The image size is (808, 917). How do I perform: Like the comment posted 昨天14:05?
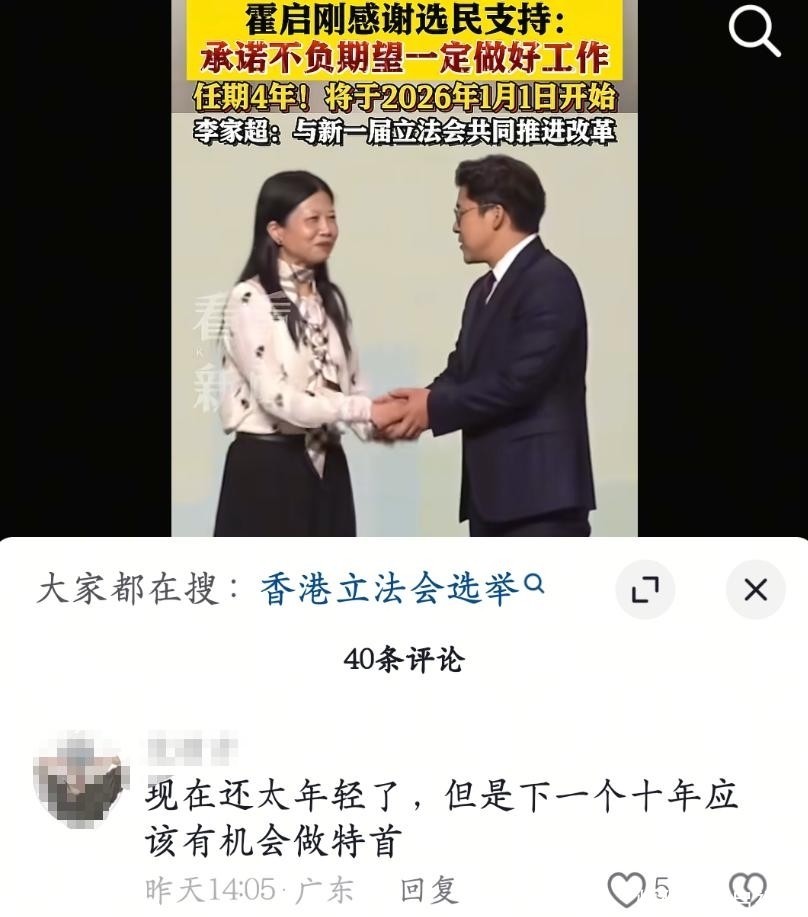click(628, 888)
